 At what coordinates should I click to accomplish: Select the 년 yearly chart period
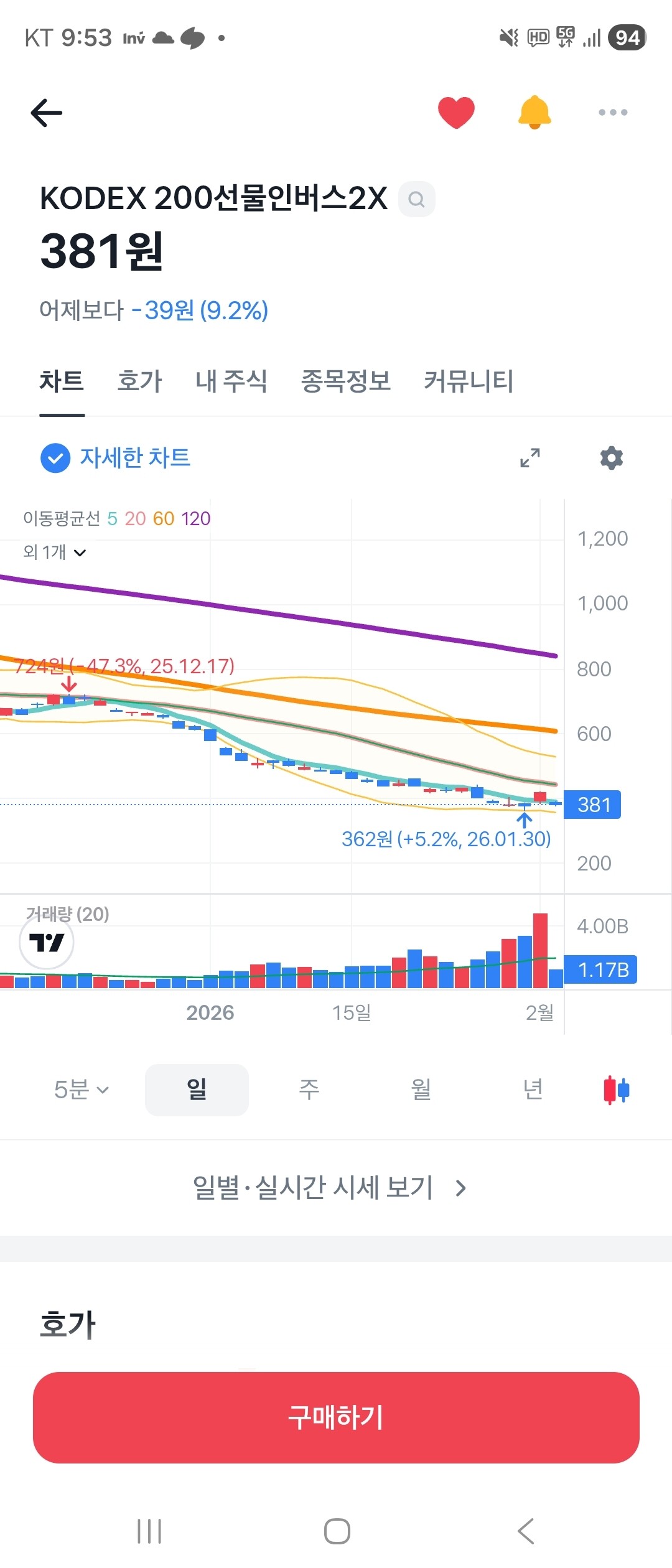[533, 1090]
